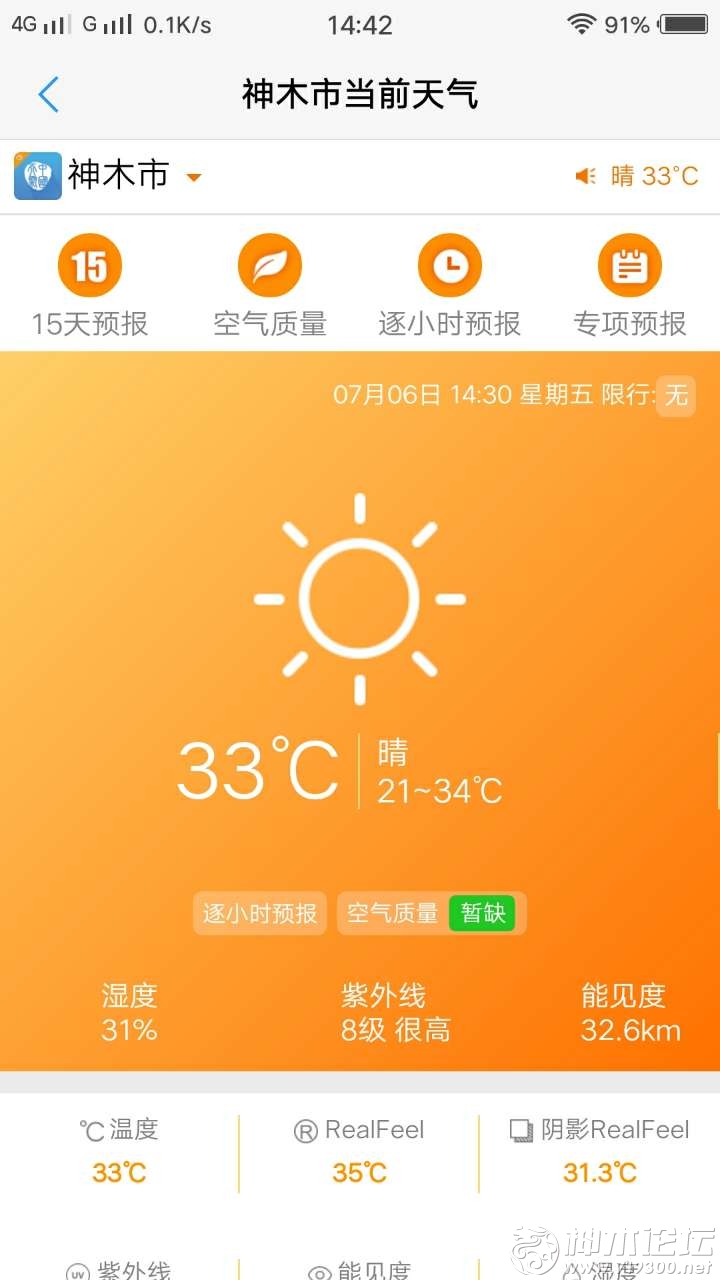Open 空气质量 with the leaf icon

[270, 267]
